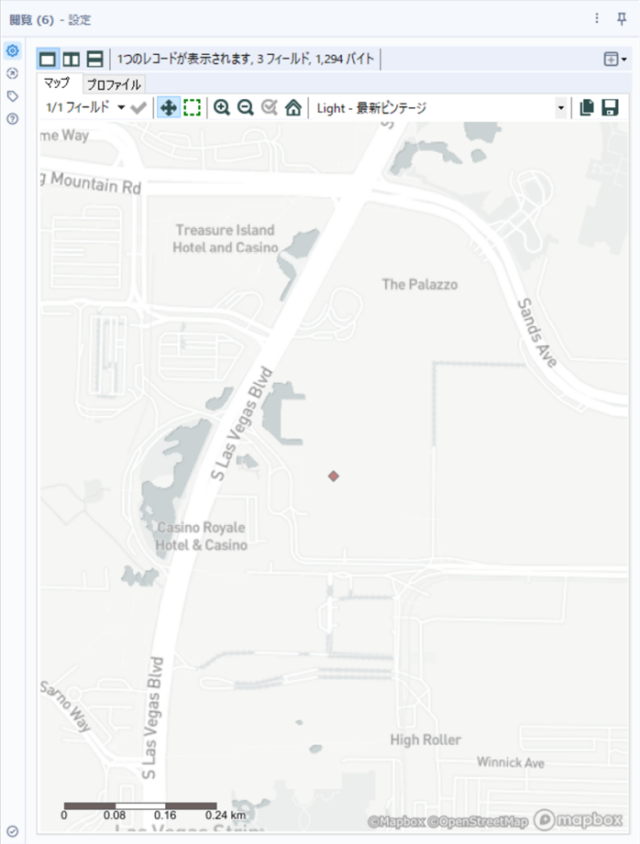
Task: Open the Light basemap dropdown
Action: (x=561, y=108)
